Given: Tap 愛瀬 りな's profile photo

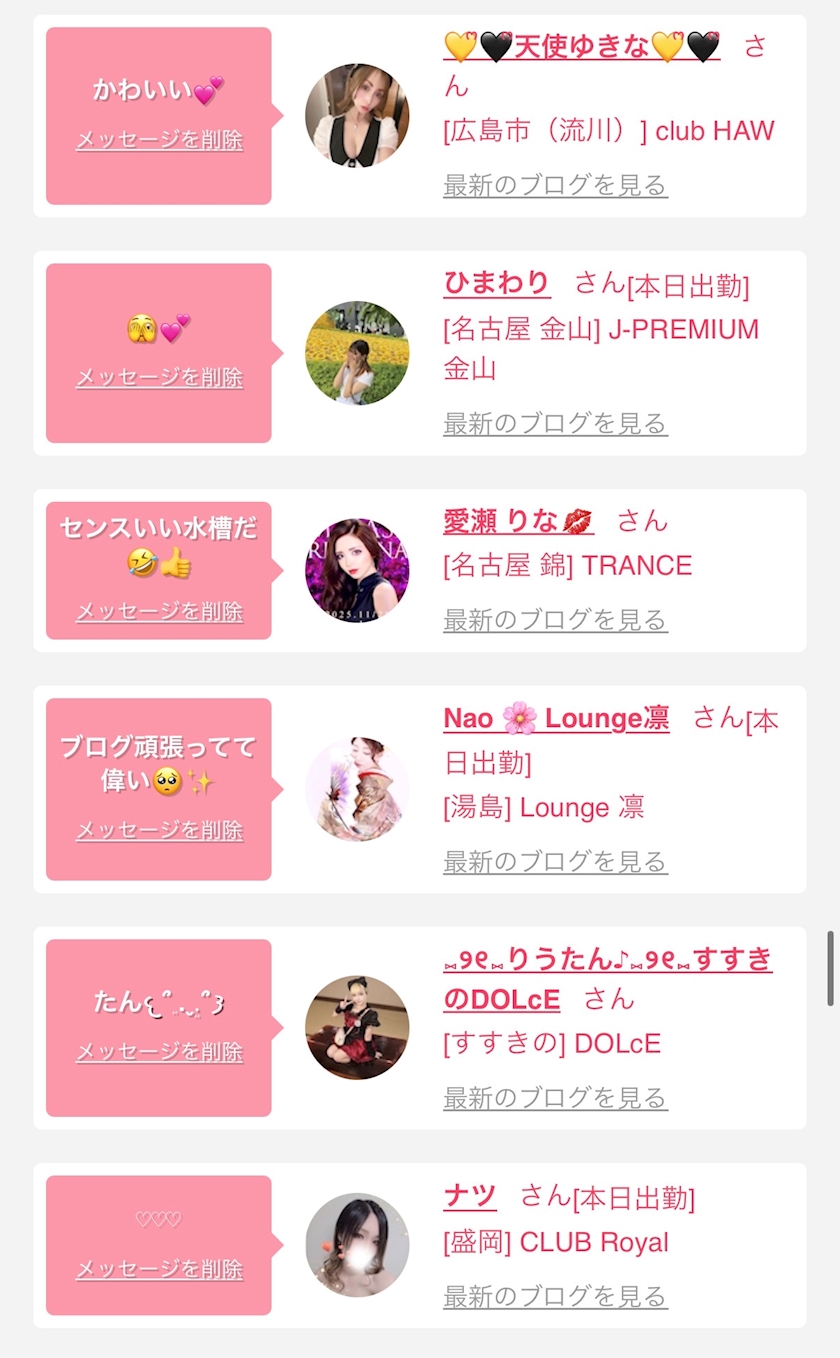Looking at the screenshot, I should coord(357,571).
